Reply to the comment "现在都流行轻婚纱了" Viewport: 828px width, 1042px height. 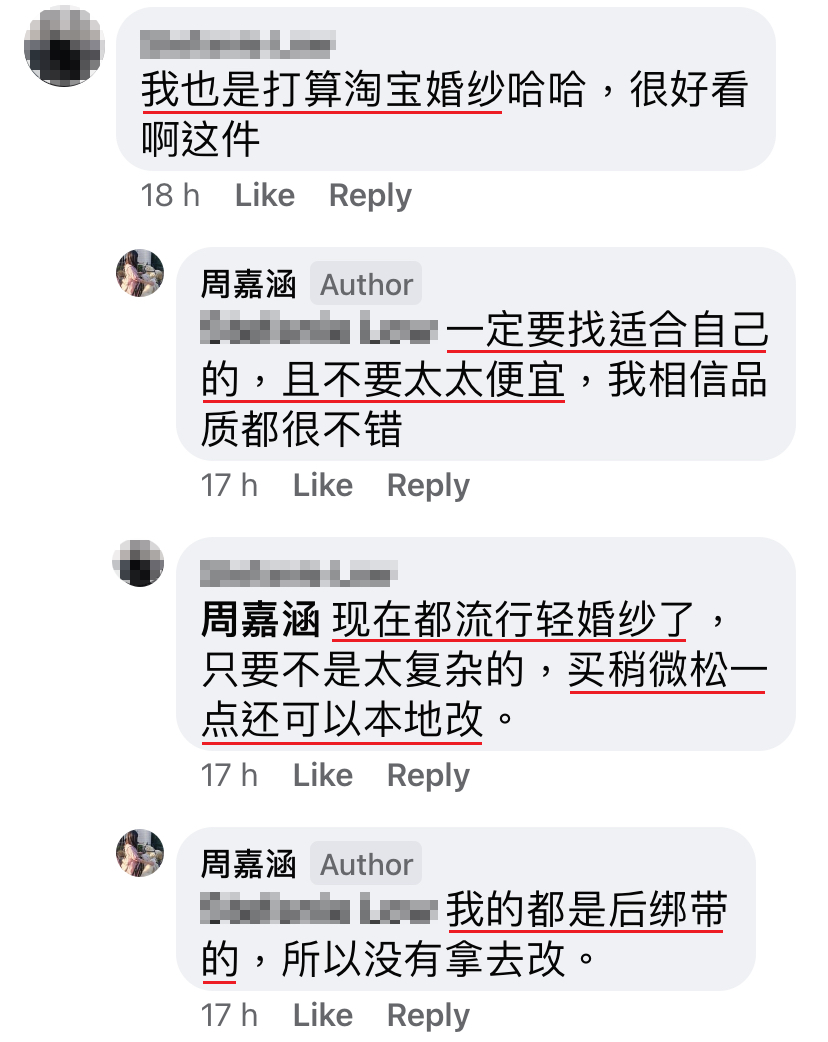pos(428,775)
